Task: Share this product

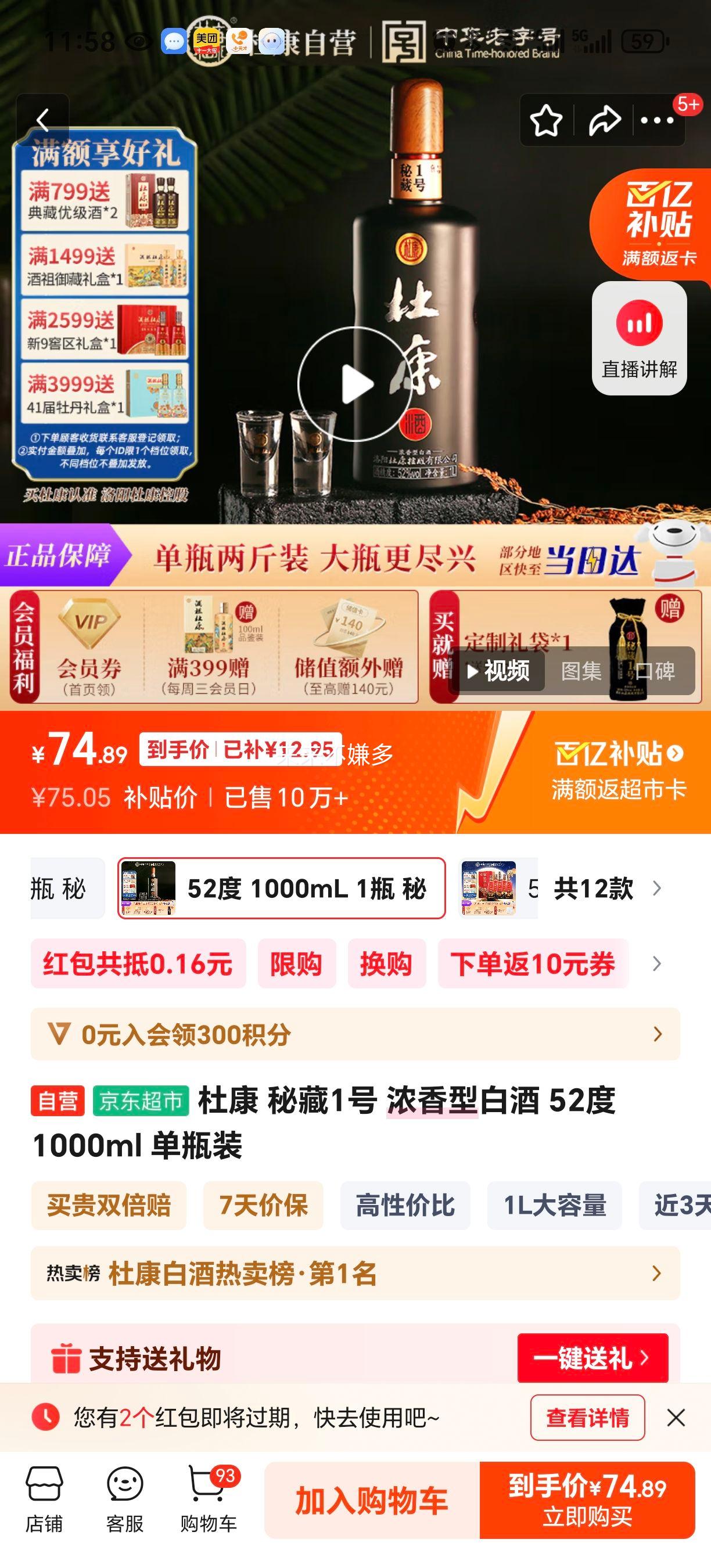Action: [604, 121]
